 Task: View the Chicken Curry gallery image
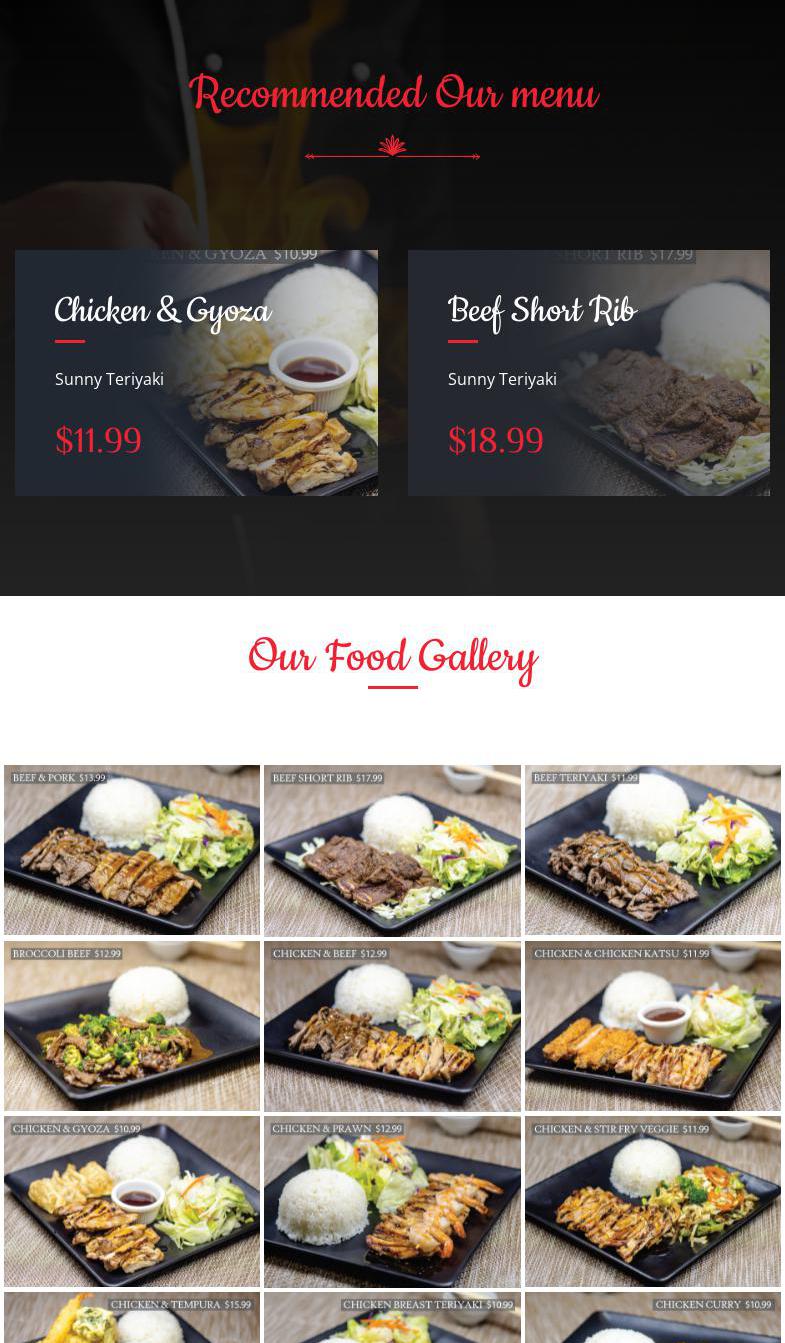pos(653,1318)
